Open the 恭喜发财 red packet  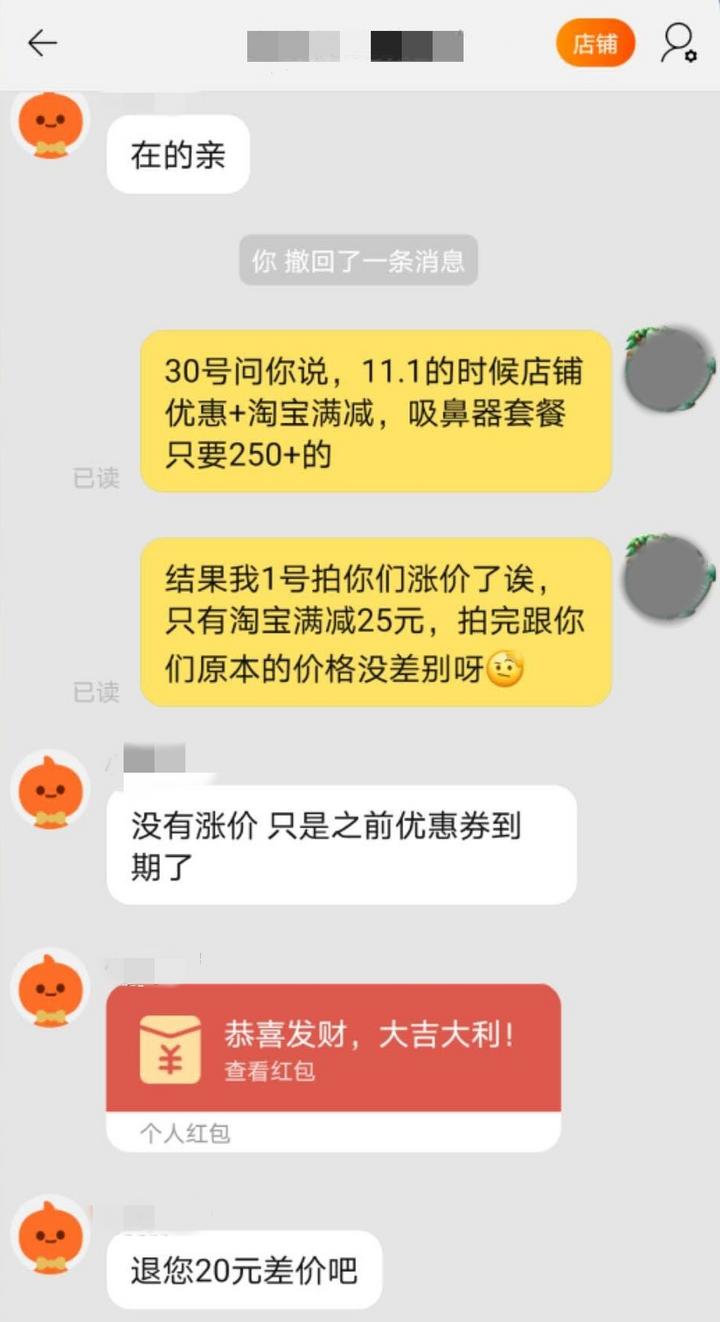(333, 1066)
